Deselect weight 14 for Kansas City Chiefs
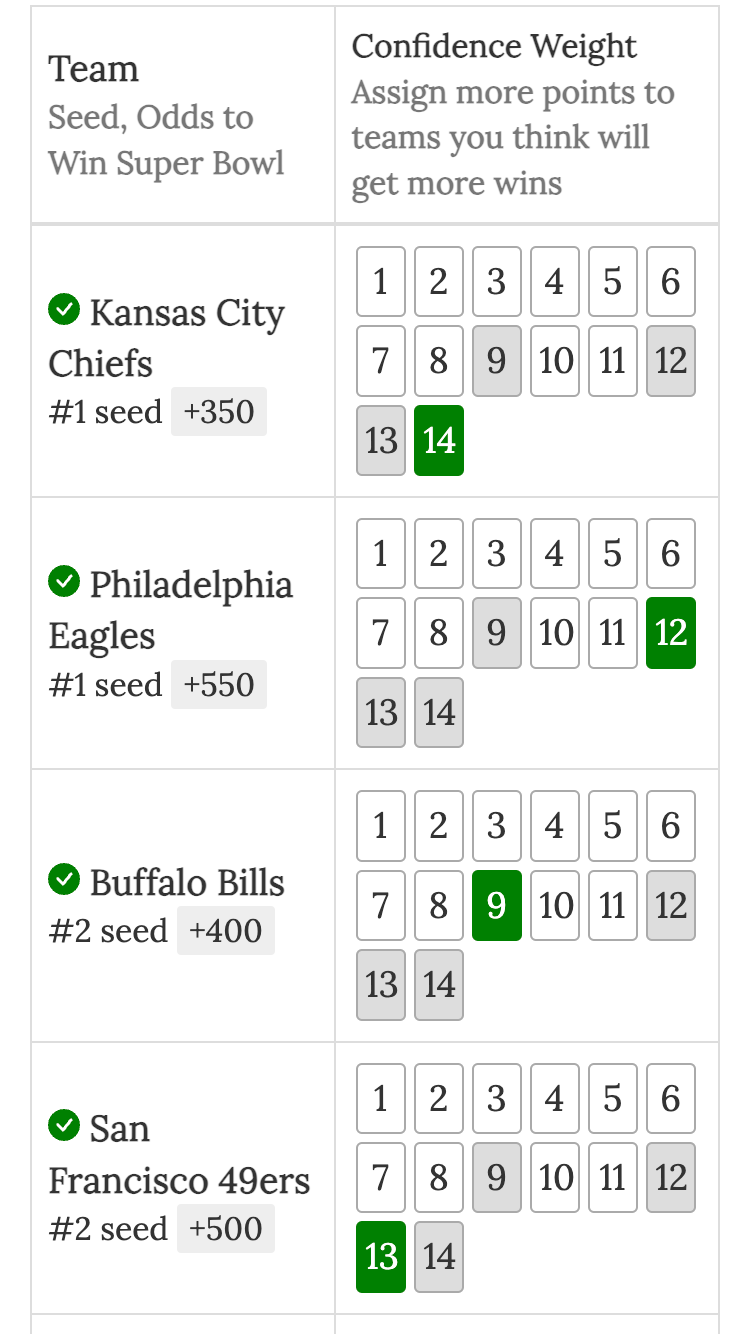Viewport: 750px width, 1334px height. (x=439, y=440)
